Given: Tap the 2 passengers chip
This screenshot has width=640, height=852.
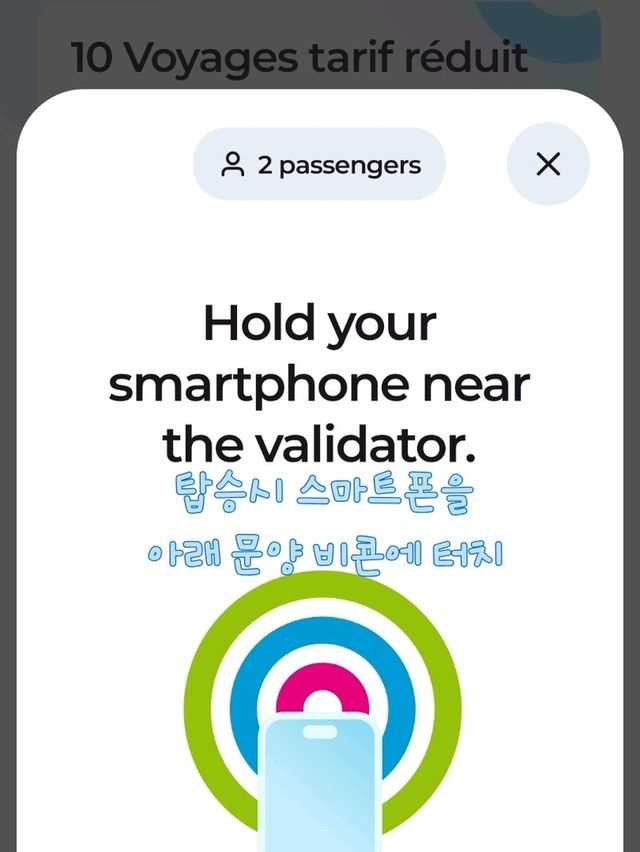Looking at the screenshot, I should pyautogui.click(x=319, y=164).
